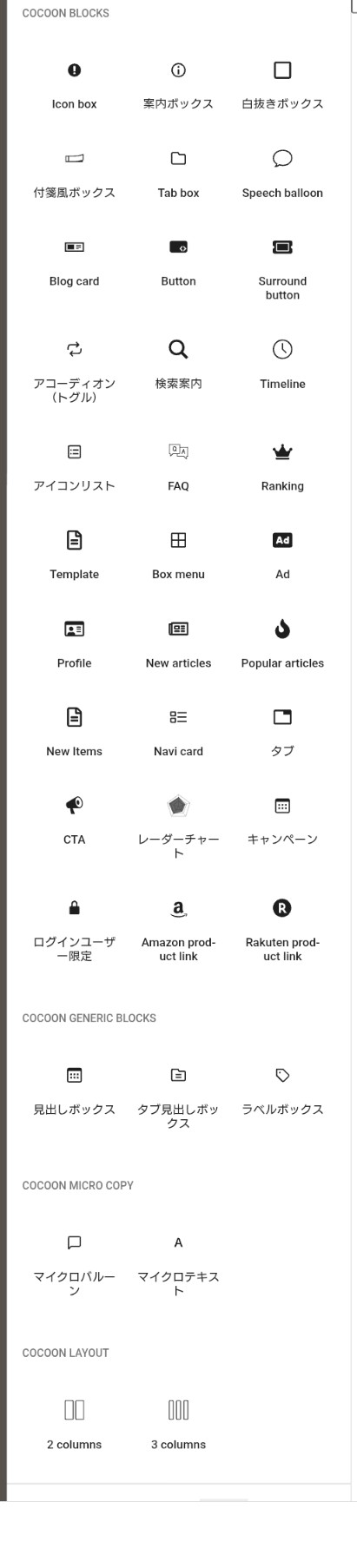Add a Speech balloon block
This screenshot has width=357, height=1568.
click(x=282, y=174)
